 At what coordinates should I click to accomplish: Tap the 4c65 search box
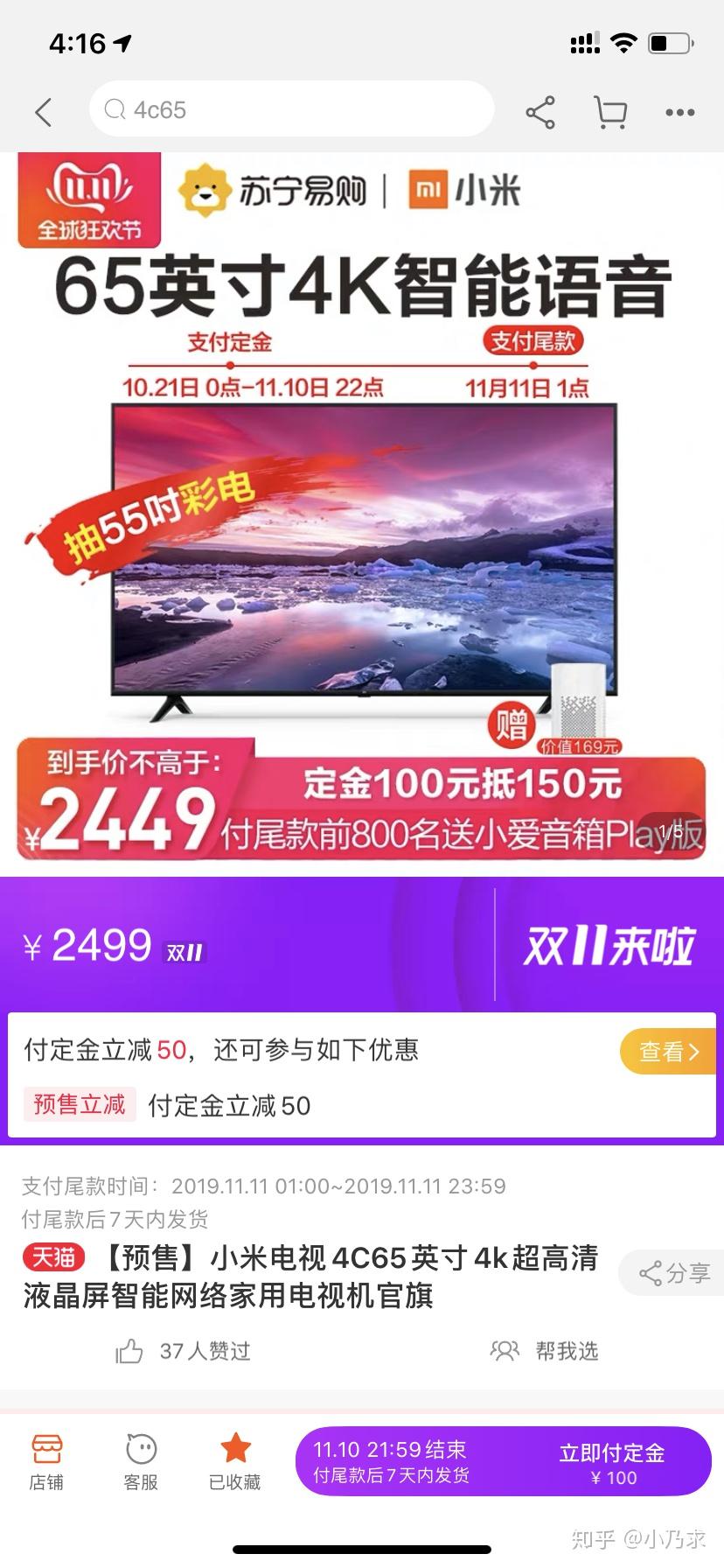(x=291, y=109)
